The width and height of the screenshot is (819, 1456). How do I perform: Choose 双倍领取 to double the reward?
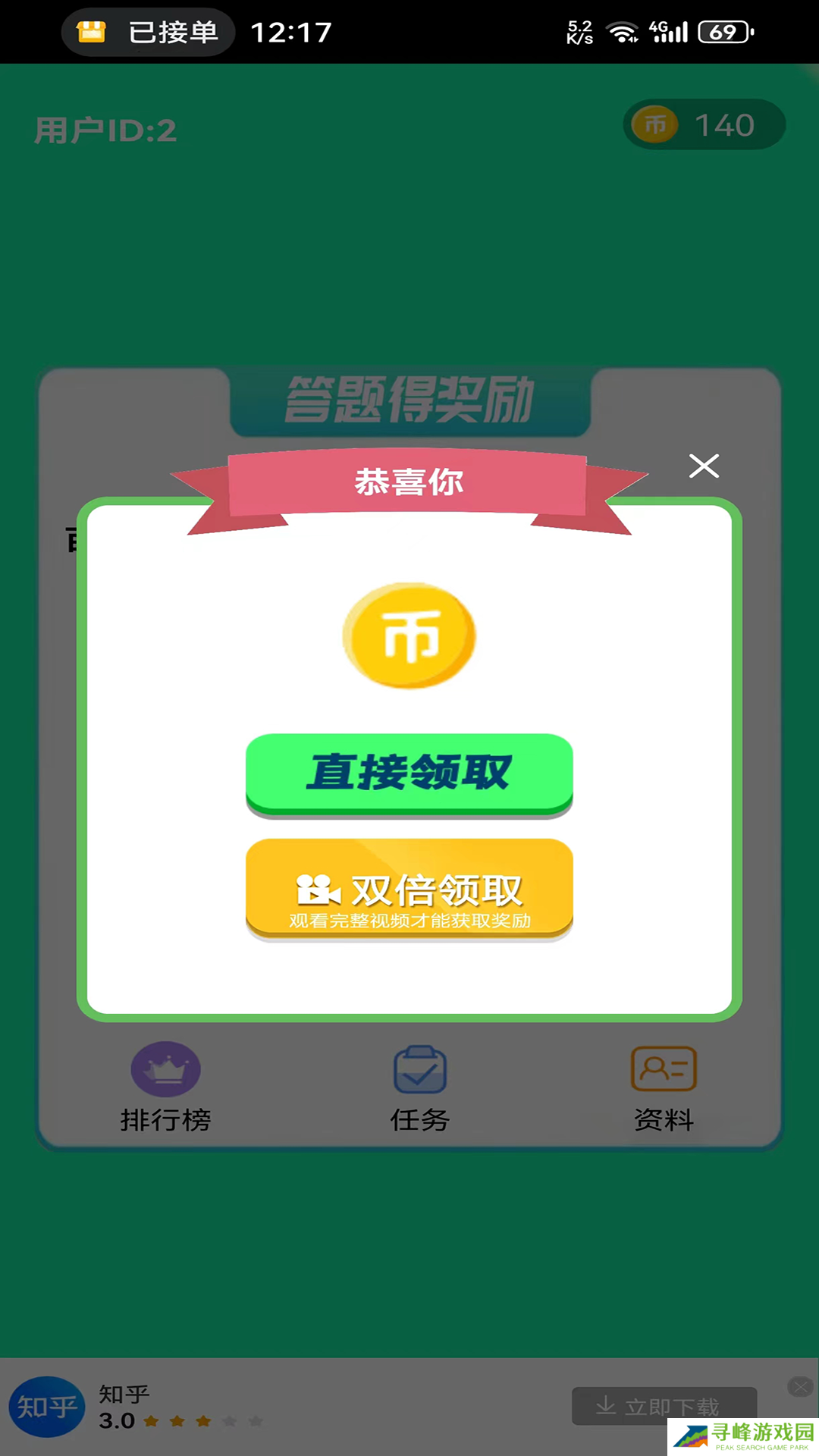409,889
